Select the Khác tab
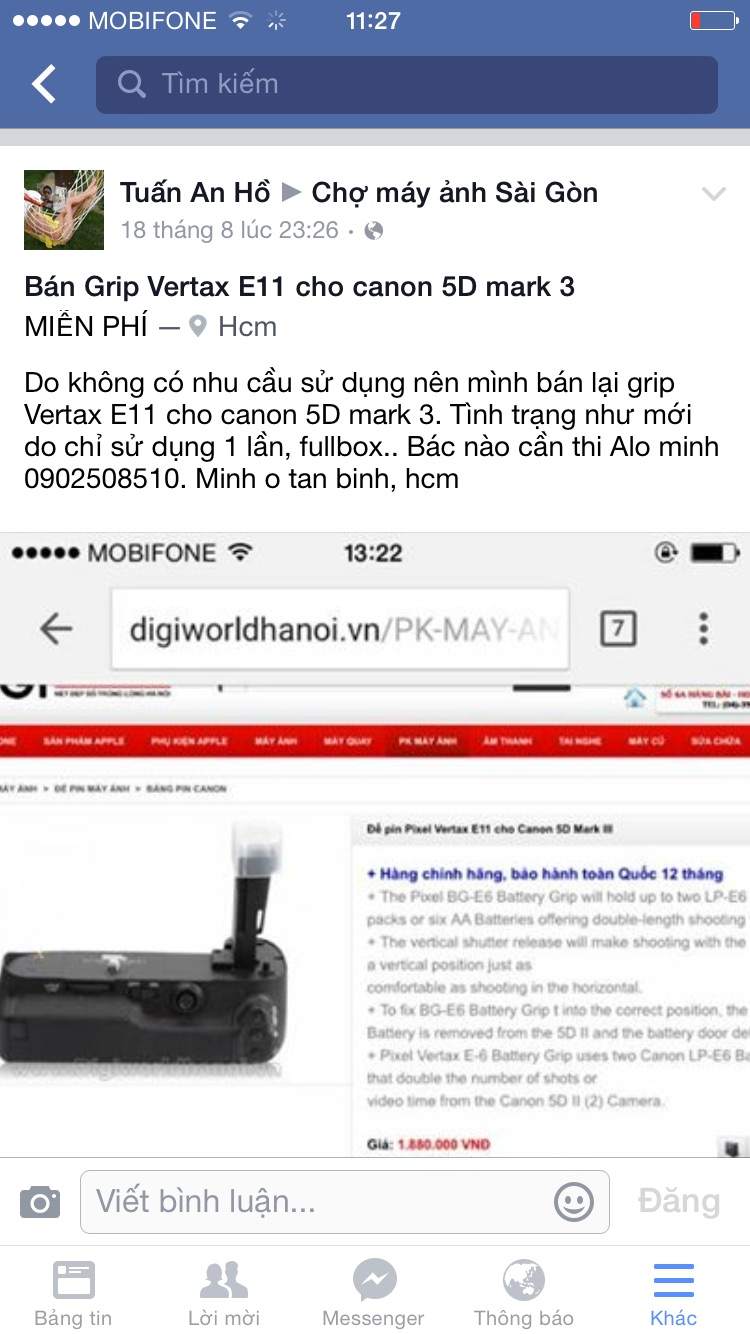 coord(673,1292)
